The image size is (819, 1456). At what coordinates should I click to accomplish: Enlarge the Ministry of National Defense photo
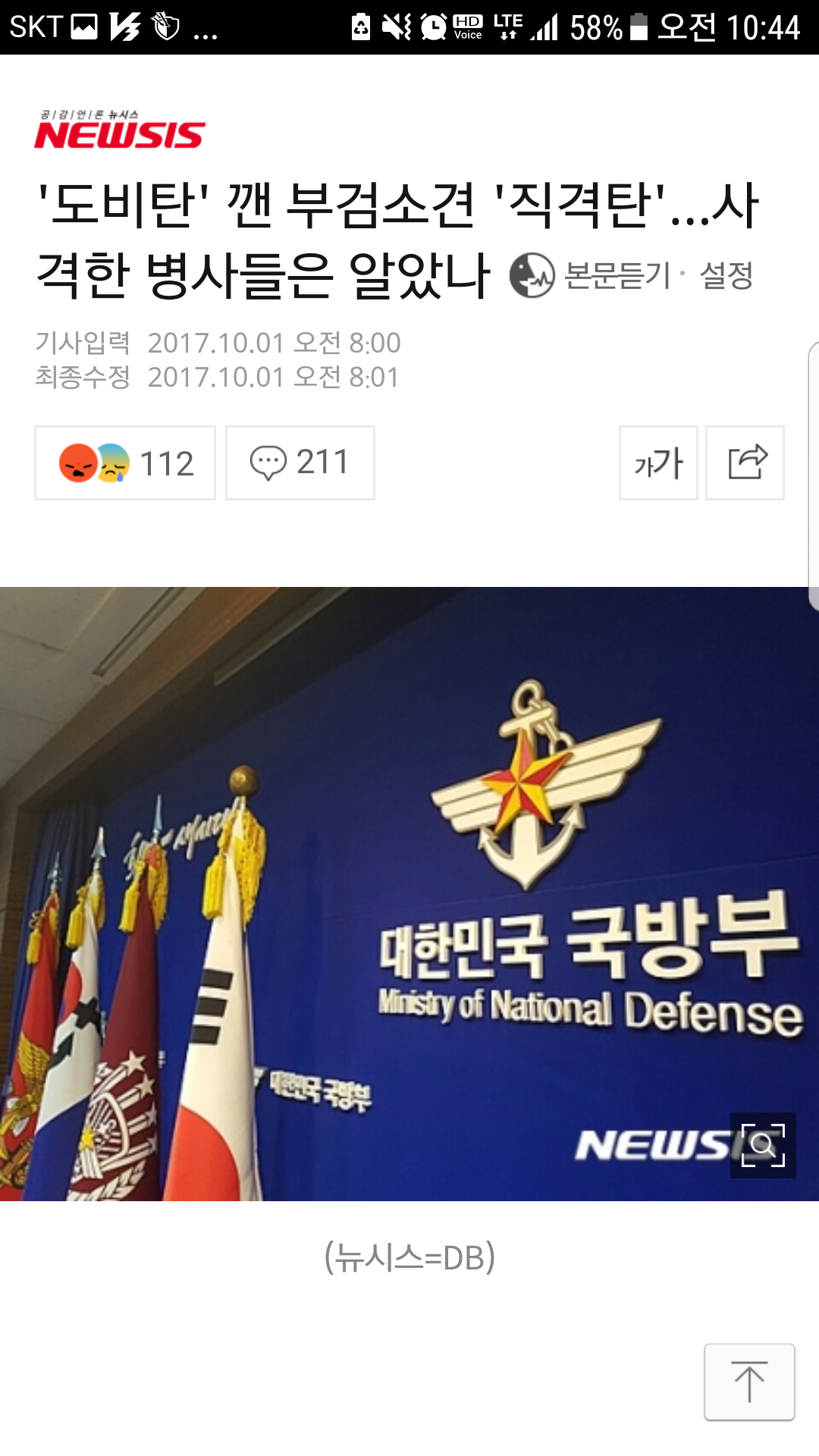click(x=763, y=1145)
